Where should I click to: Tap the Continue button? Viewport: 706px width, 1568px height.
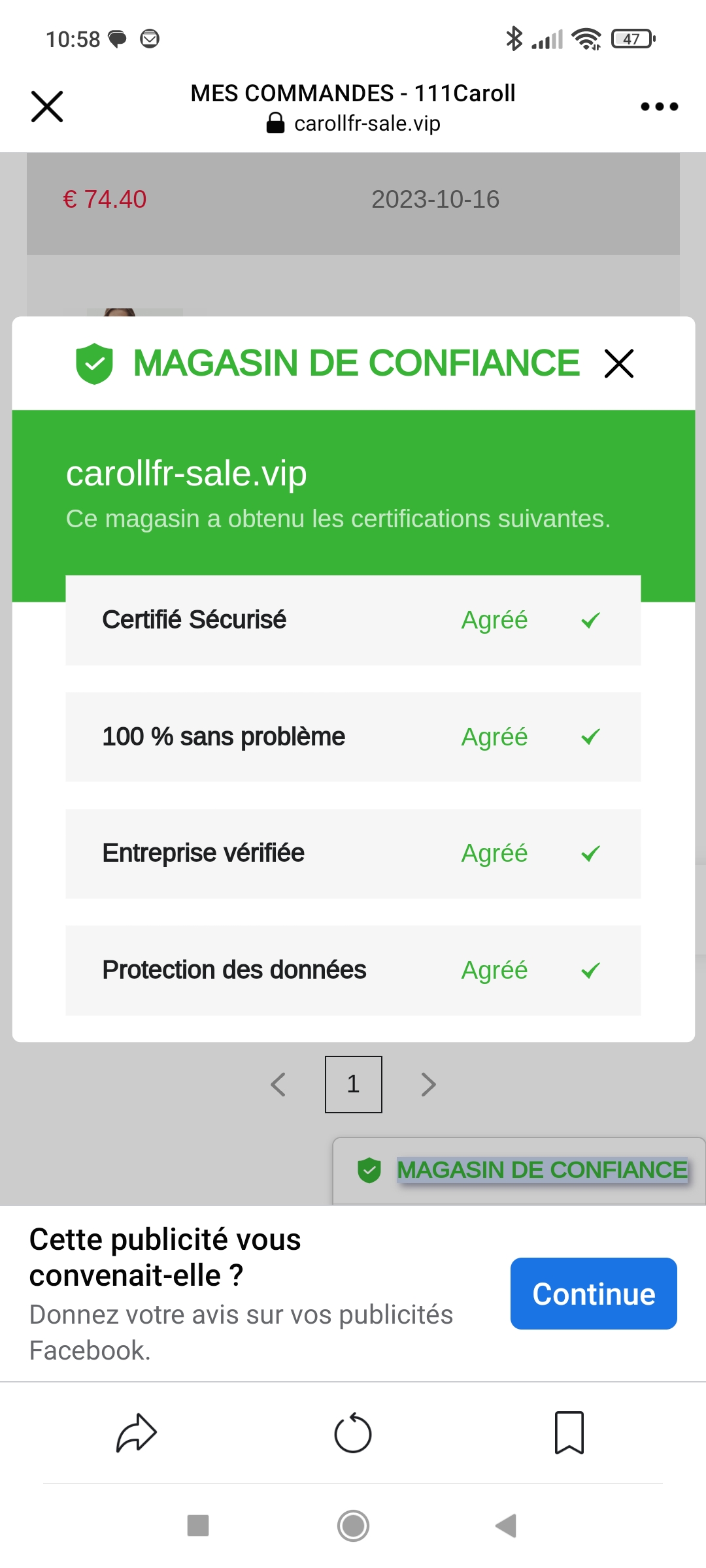coord(594,1294)
